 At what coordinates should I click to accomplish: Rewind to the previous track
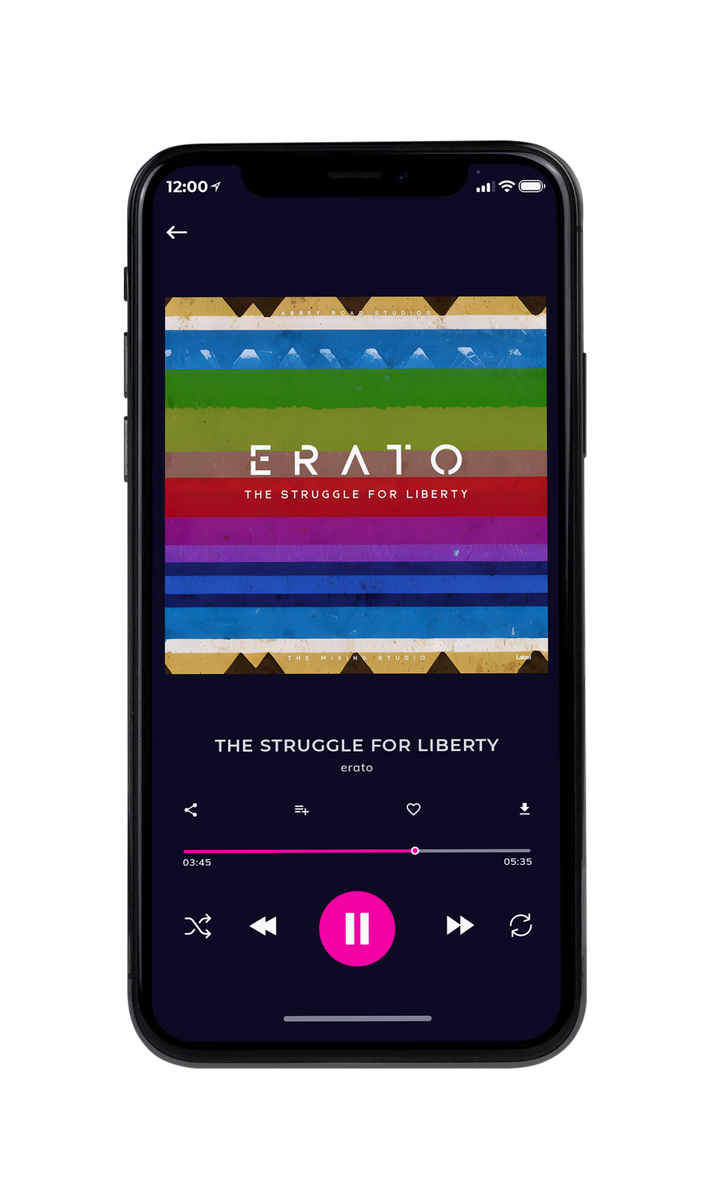pyautogui.click(x=263, y=927)
